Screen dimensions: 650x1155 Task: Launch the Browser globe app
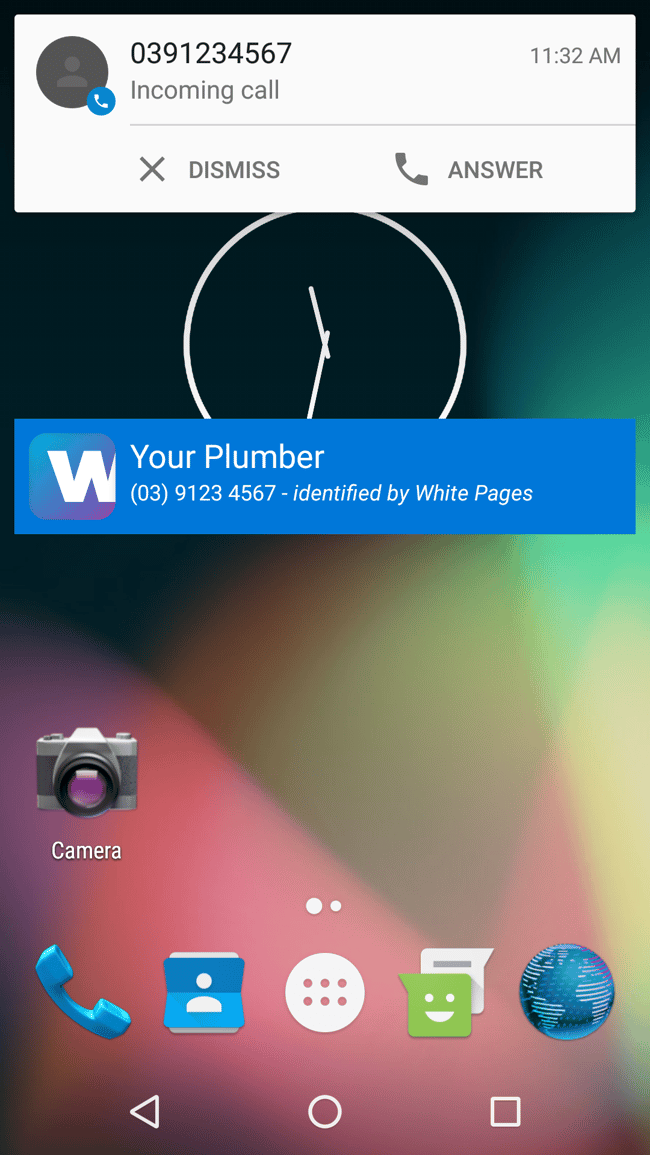[x=567, y=993]
